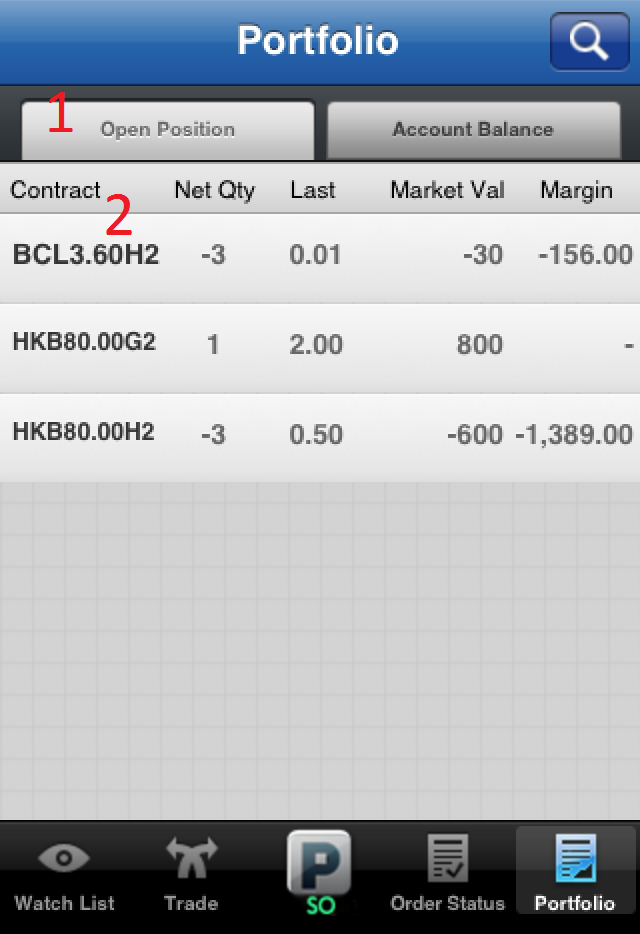Go to the Watch List tab
Image resolution: width=640 pixels, height=934 pixels.
(64, 877)
